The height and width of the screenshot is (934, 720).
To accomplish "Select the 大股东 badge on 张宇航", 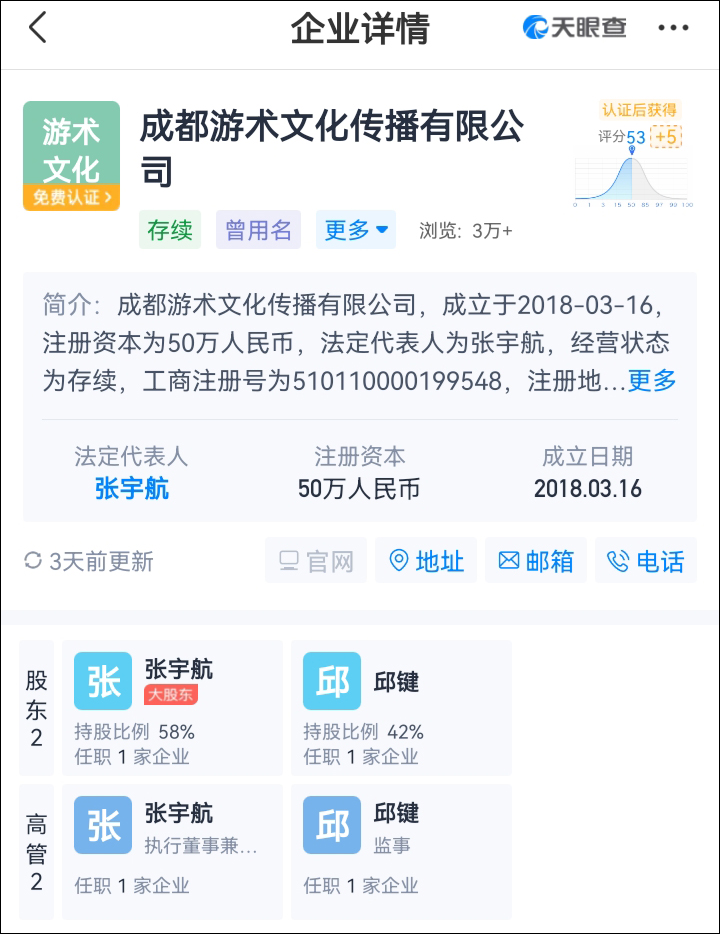I will (x=170, y=693).
